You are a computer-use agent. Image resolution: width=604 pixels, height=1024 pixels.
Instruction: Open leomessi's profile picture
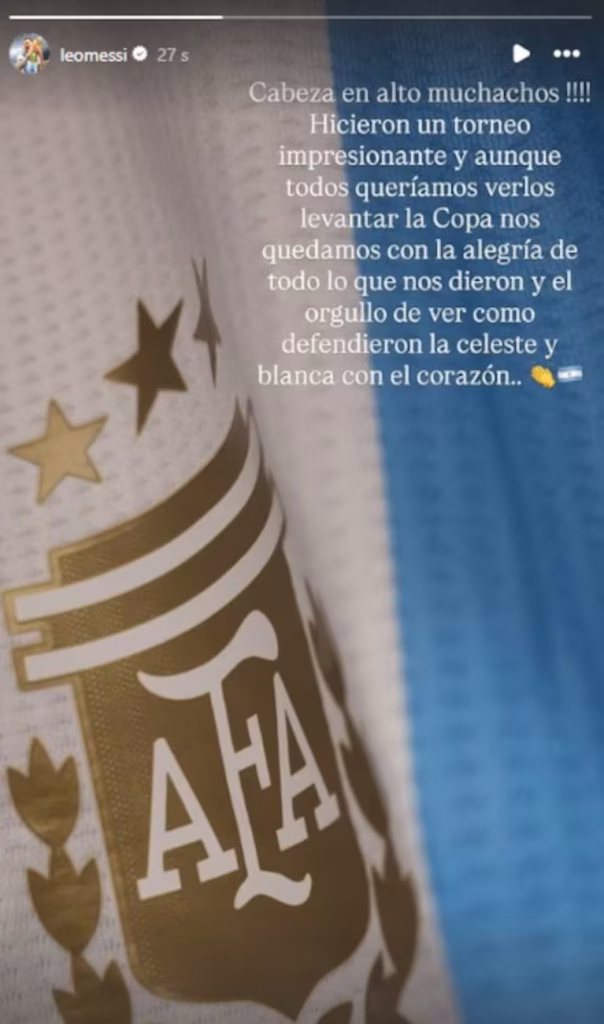(x=29, y=54)
